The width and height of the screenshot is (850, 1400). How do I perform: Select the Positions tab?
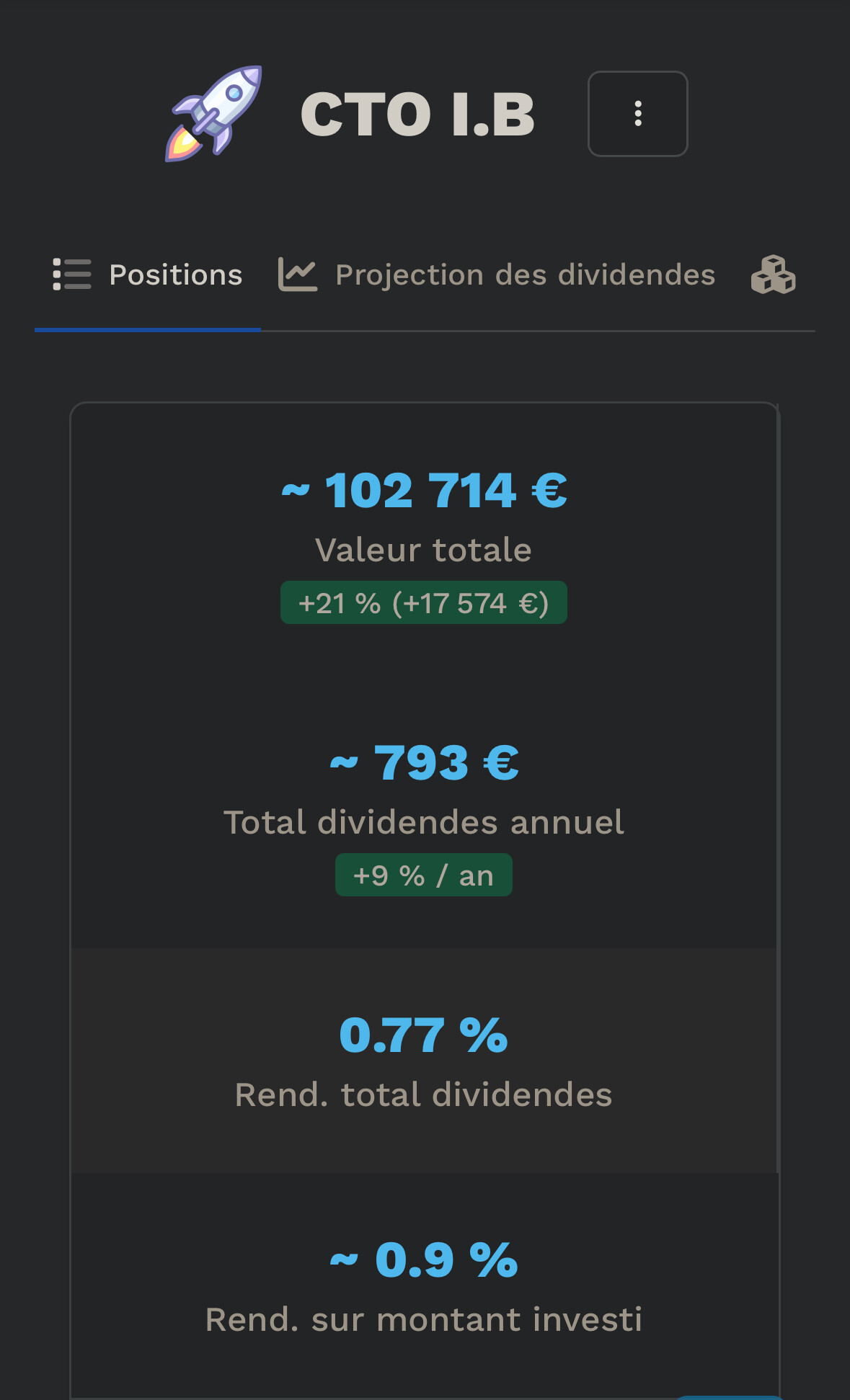click(x=148, y=275)
